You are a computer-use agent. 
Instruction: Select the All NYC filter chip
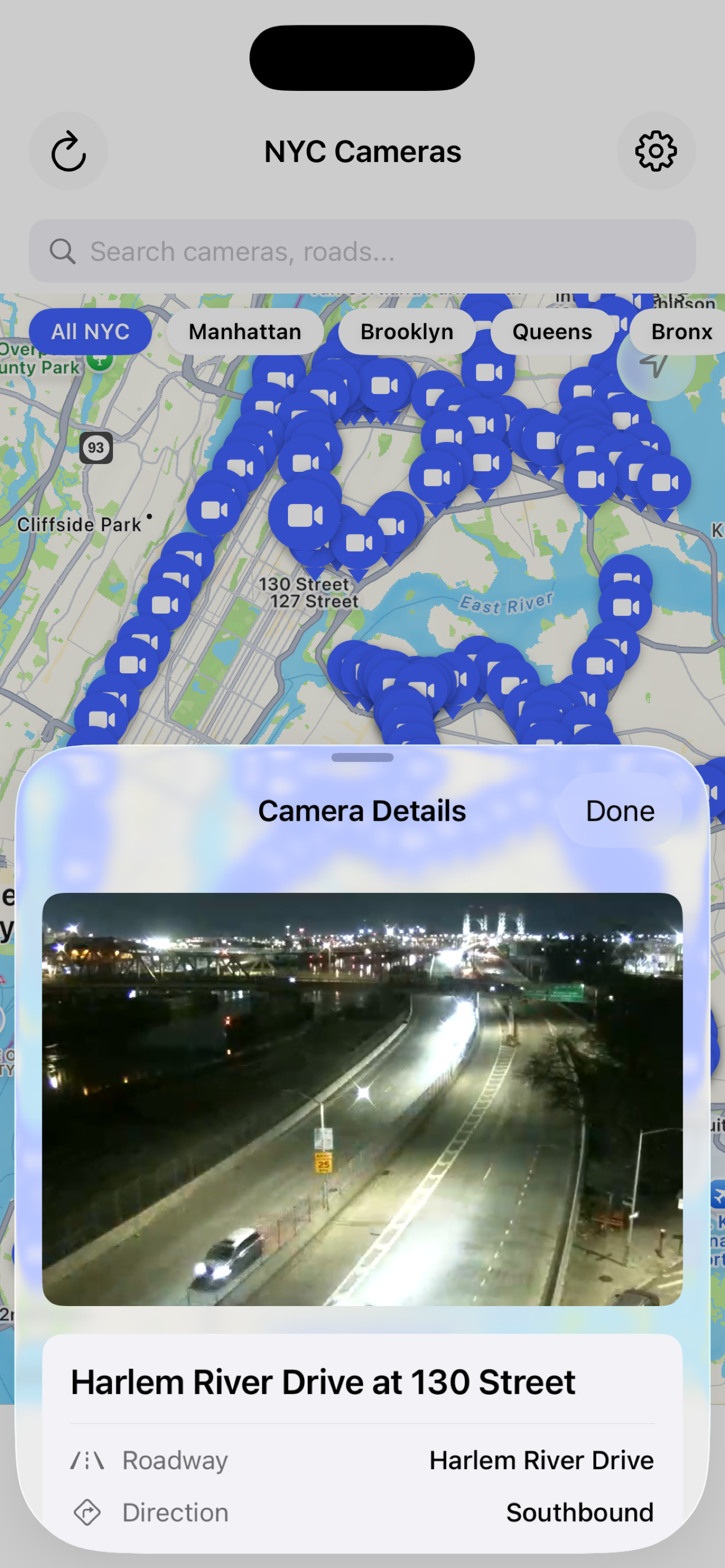[x=90, y=332]
